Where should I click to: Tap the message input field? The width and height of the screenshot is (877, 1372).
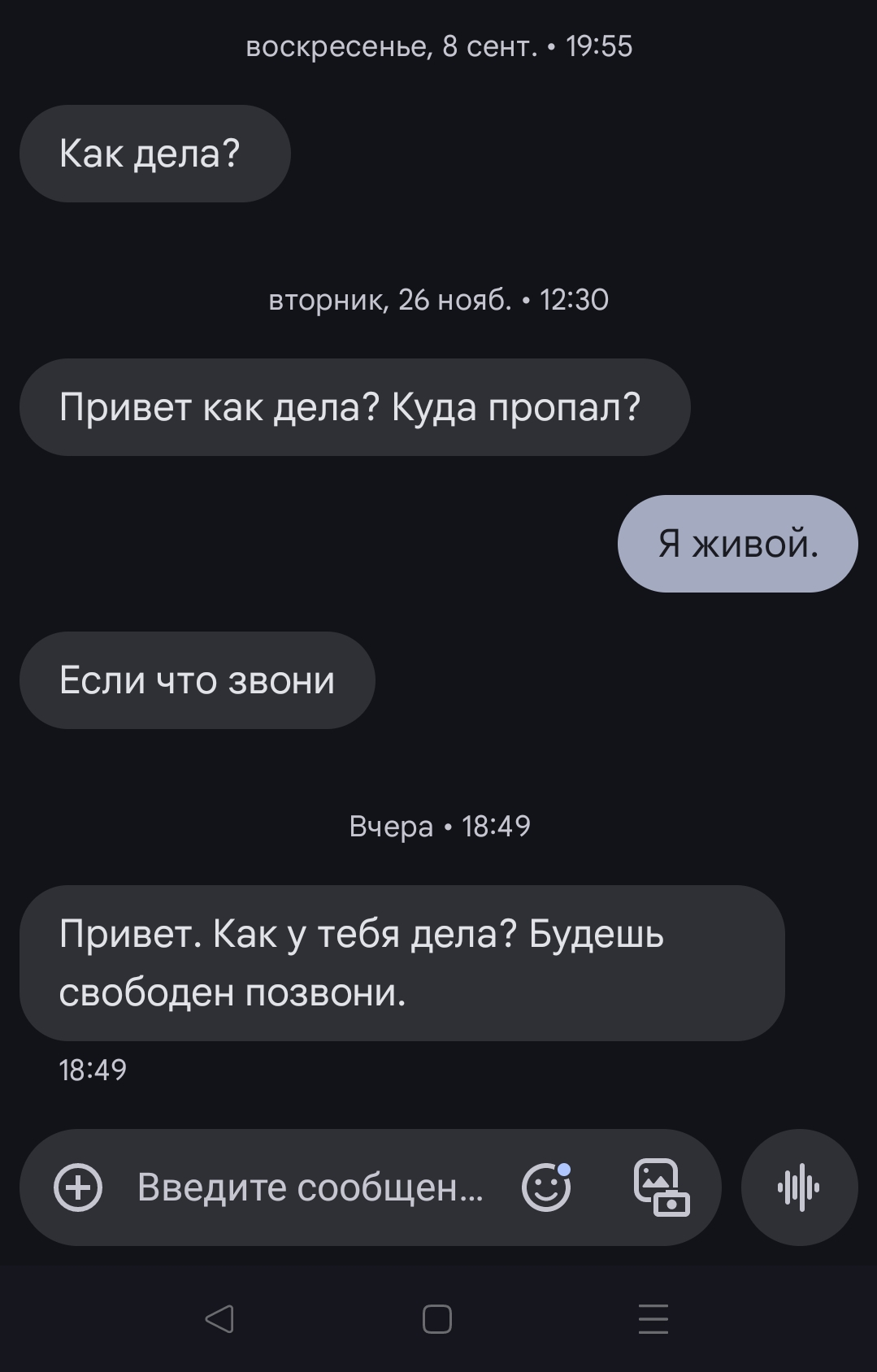(310, 1187)
